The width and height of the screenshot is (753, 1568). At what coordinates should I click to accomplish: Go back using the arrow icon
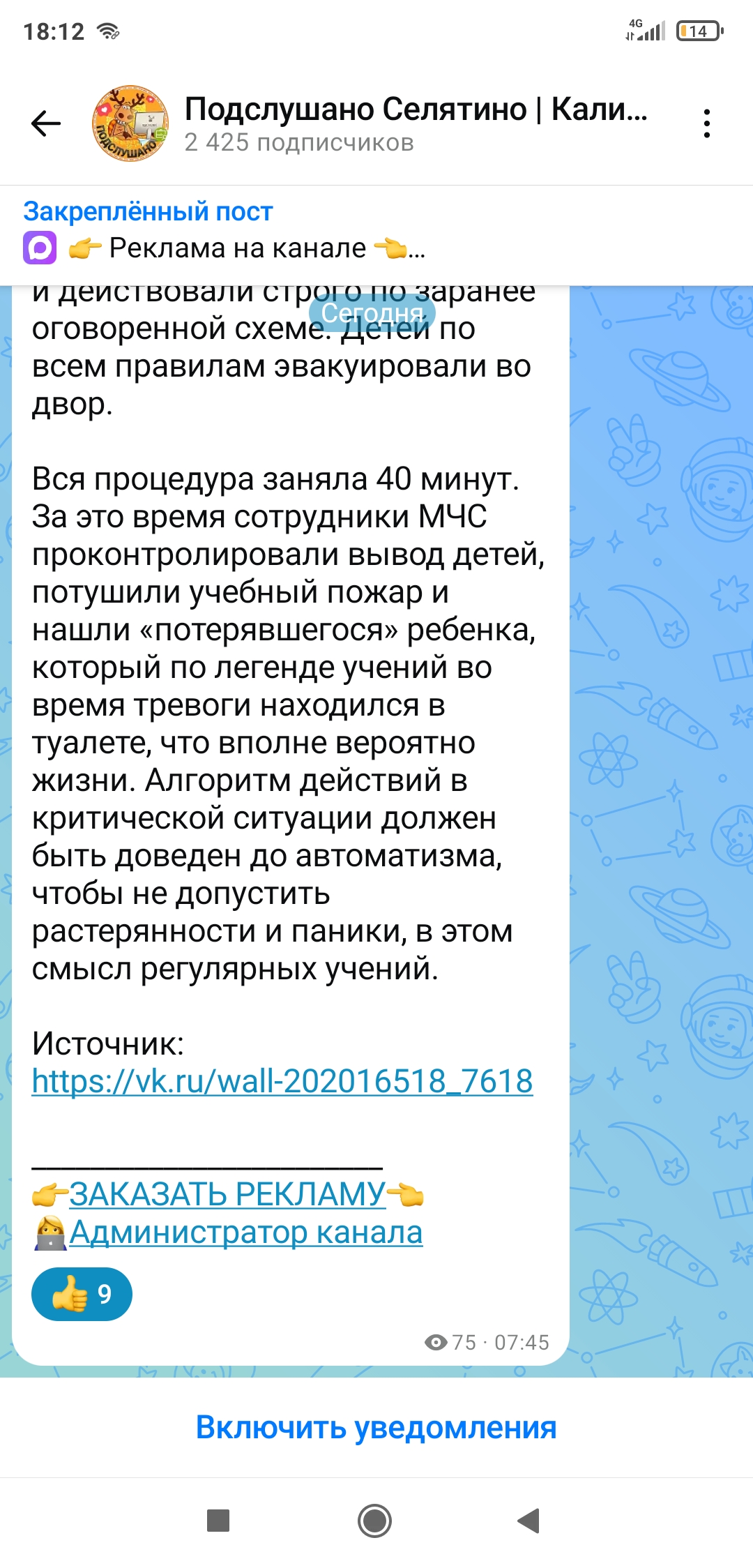click(46, 123)
